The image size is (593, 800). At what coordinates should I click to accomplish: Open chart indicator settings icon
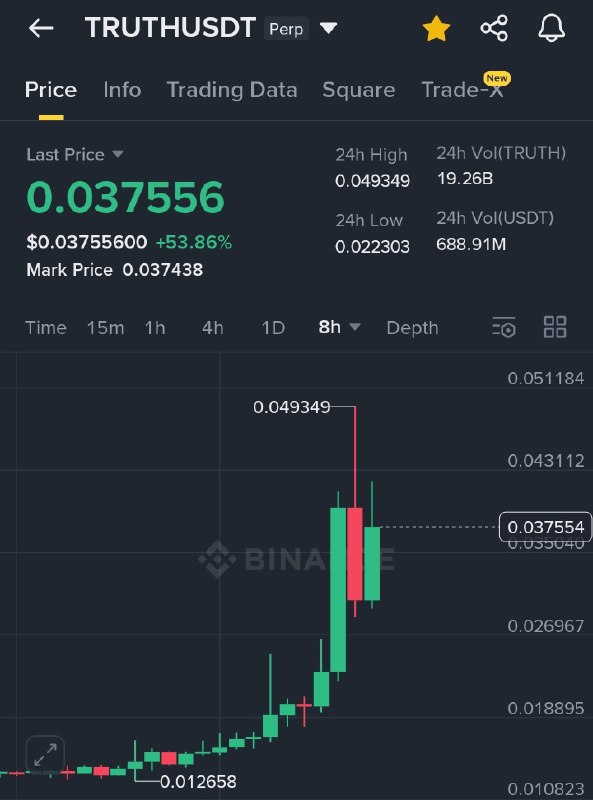pos(504,327)
